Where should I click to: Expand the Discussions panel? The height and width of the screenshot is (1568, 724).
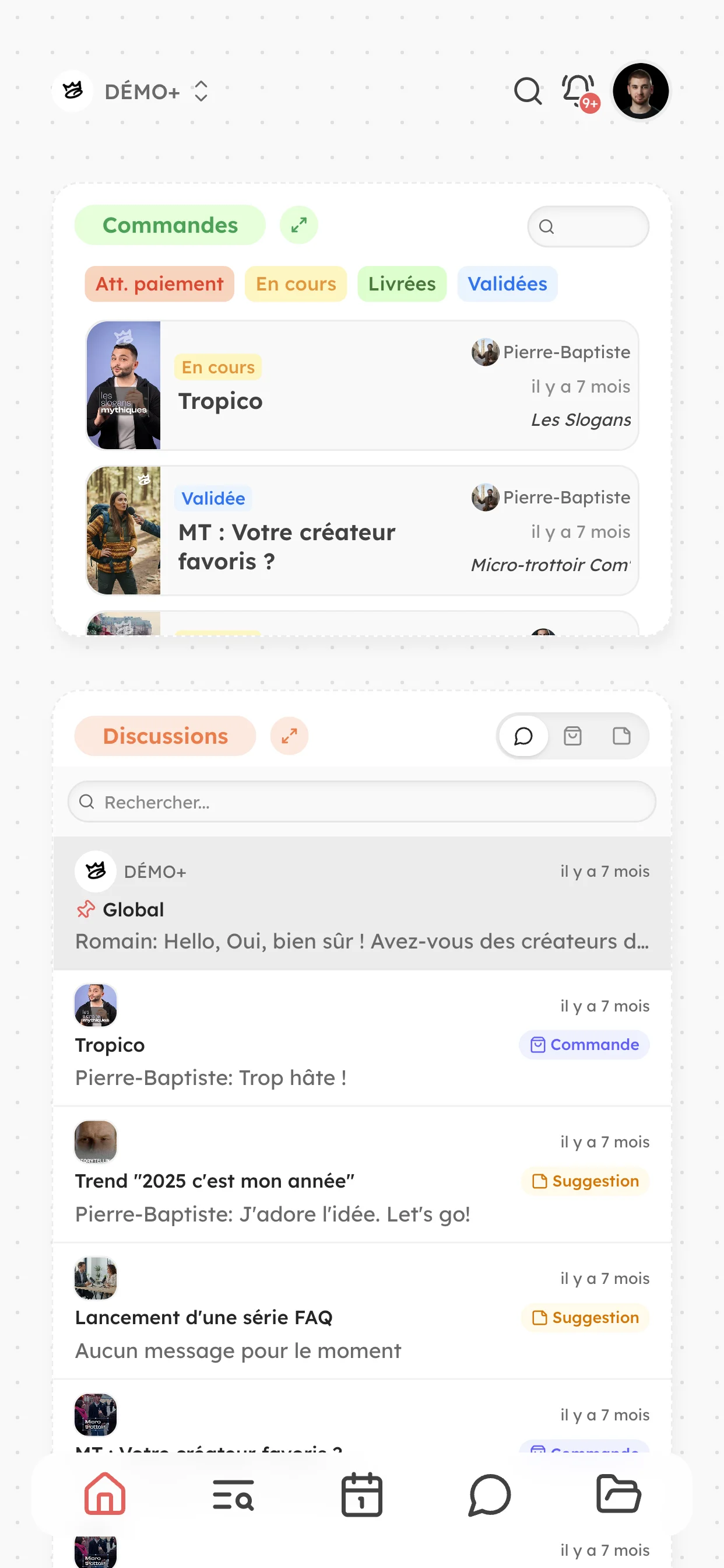289,736
